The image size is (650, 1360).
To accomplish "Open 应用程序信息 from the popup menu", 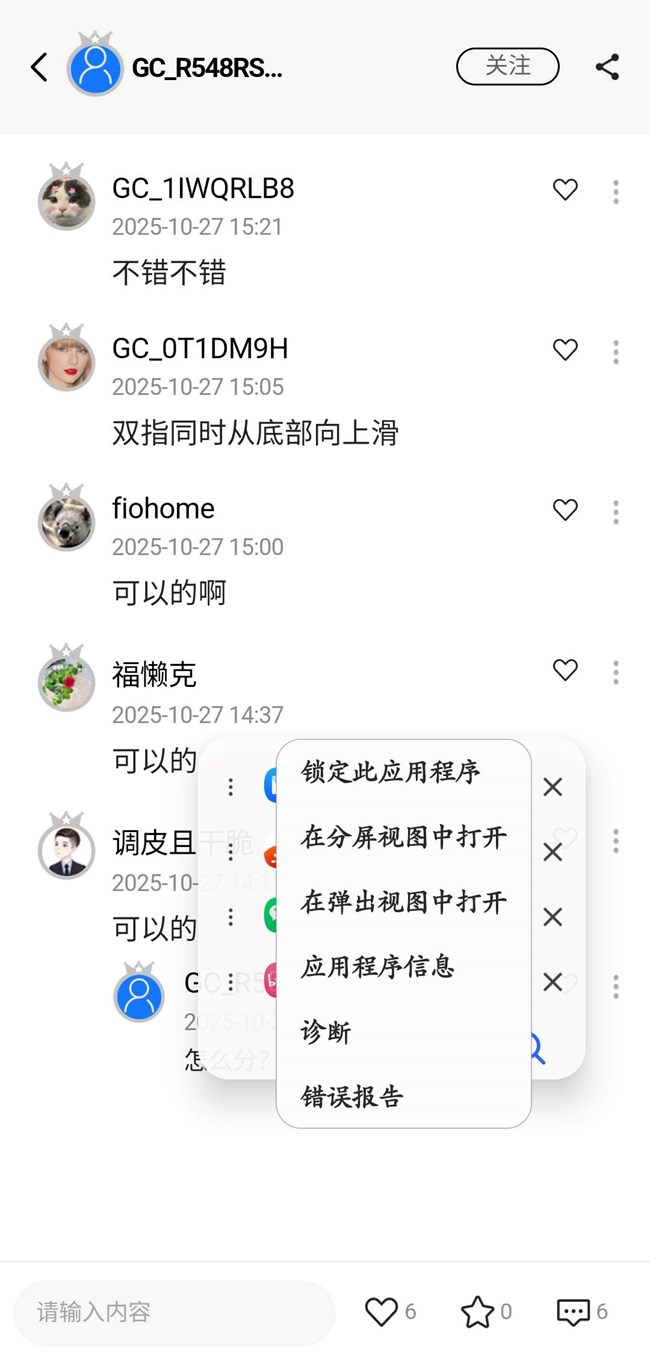I will coord(378,967).
